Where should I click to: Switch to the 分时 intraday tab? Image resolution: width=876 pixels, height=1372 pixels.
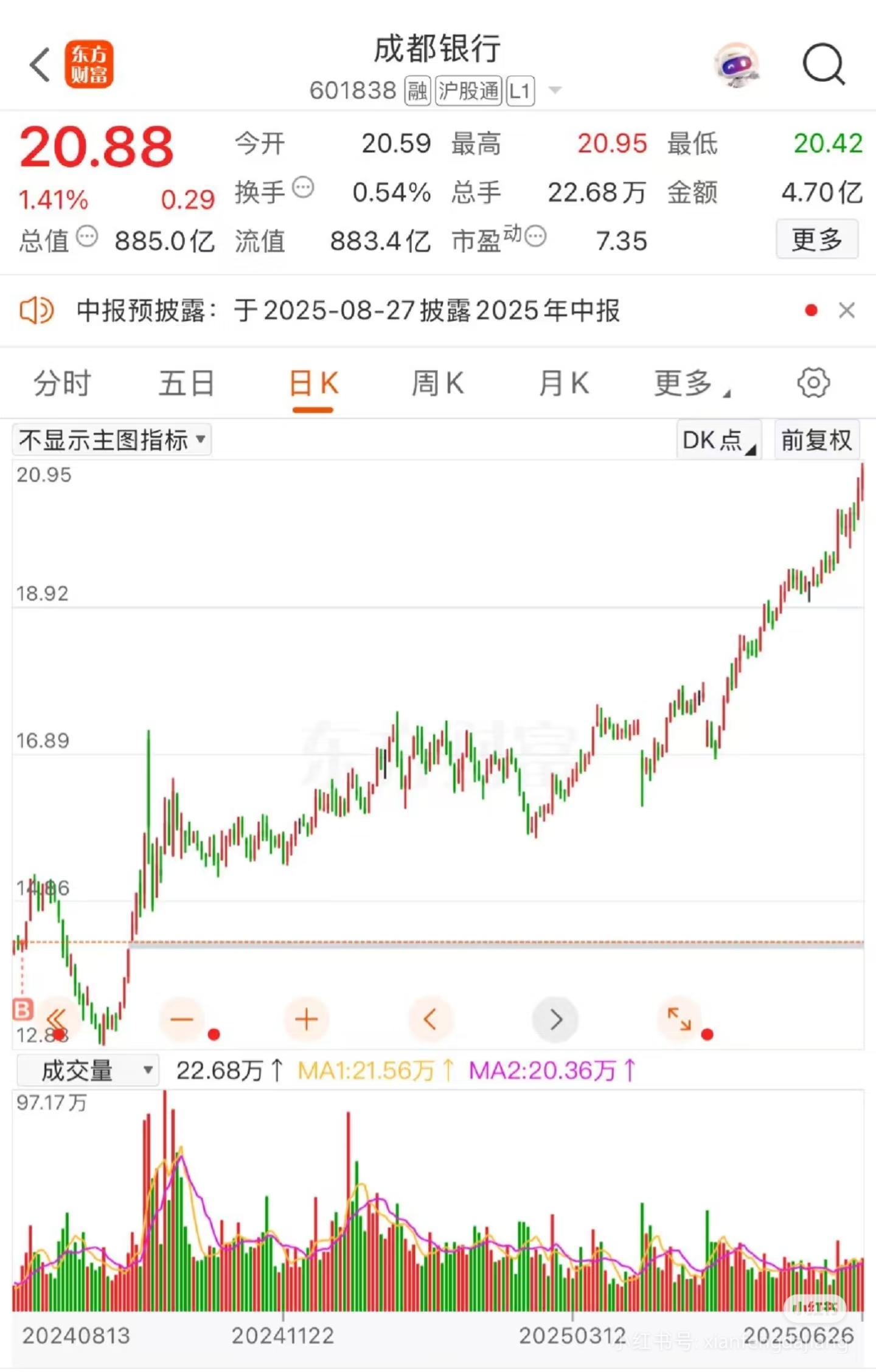(x=60, y=383)
